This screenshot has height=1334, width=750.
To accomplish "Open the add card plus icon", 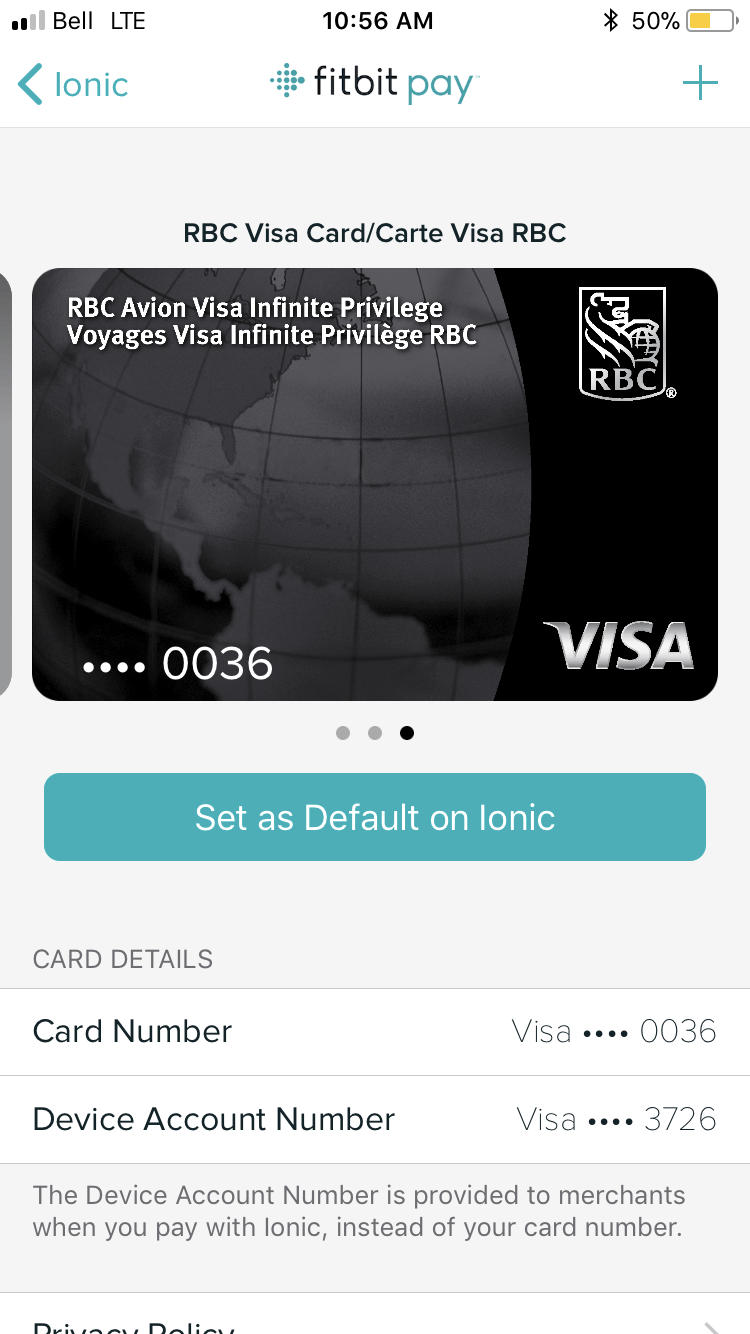I will tap(700, 83).
